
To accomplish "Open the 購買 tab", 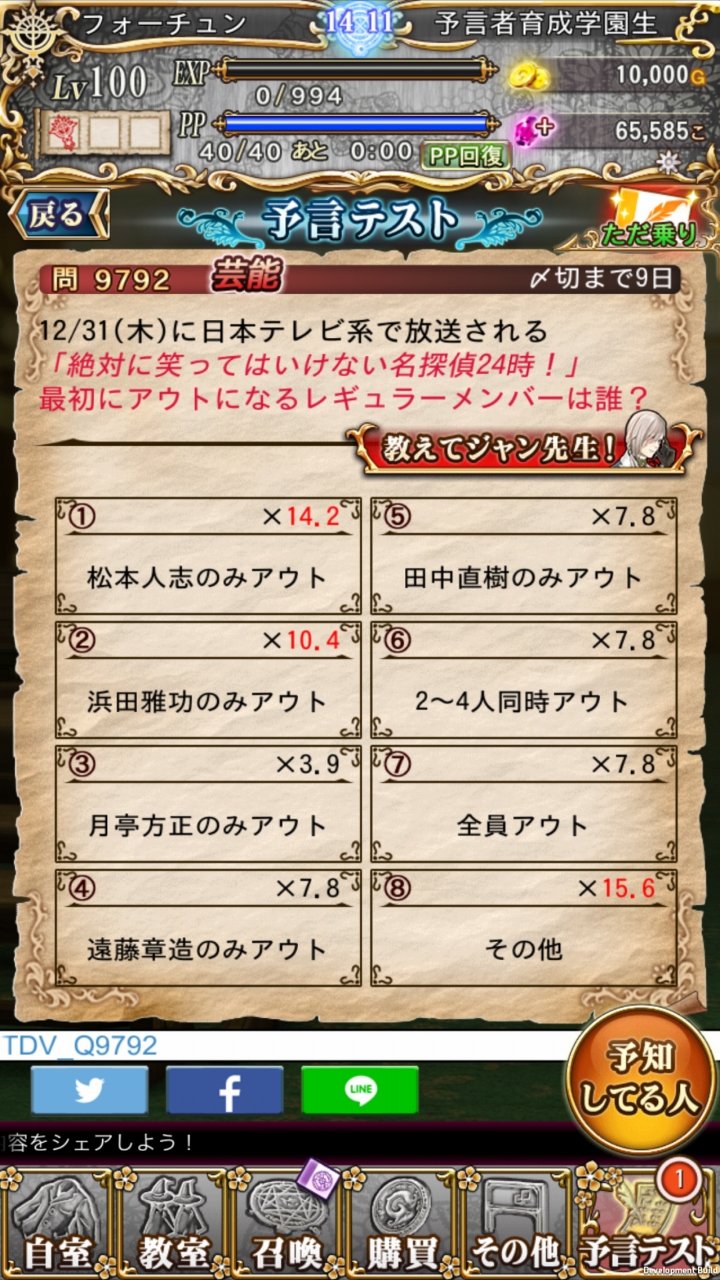I will point(404,1225).
